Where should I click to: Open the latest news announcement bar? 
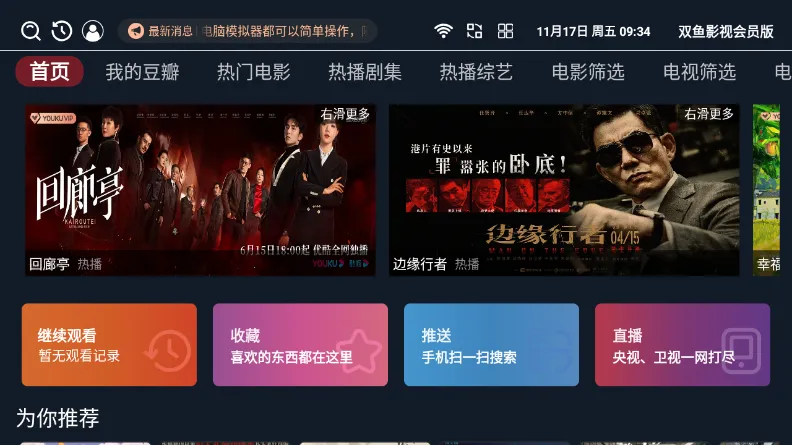pyautogui.click(x=248, y=31)
